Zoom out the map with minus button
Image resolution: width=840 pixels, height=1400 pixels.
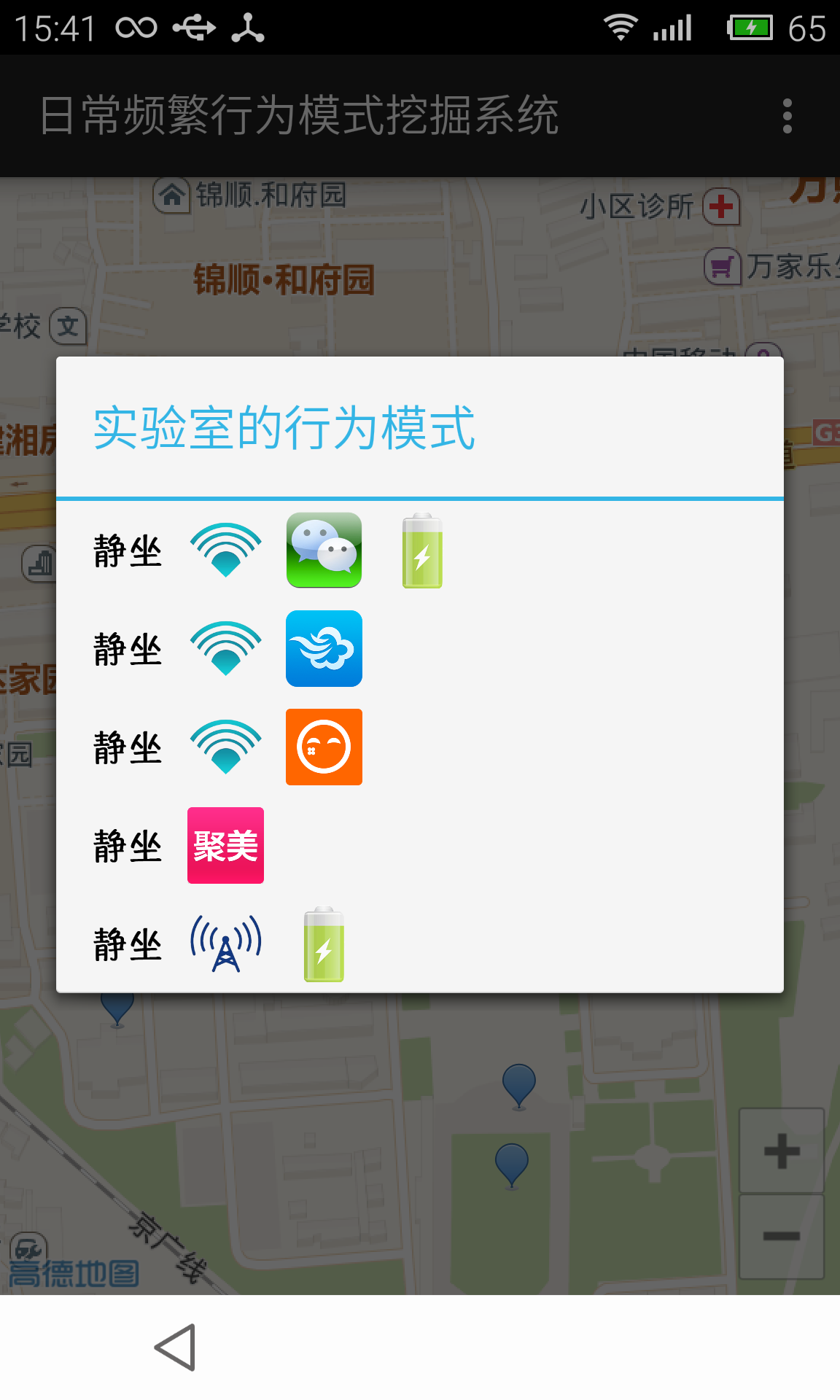click(x=782, y=1236)
